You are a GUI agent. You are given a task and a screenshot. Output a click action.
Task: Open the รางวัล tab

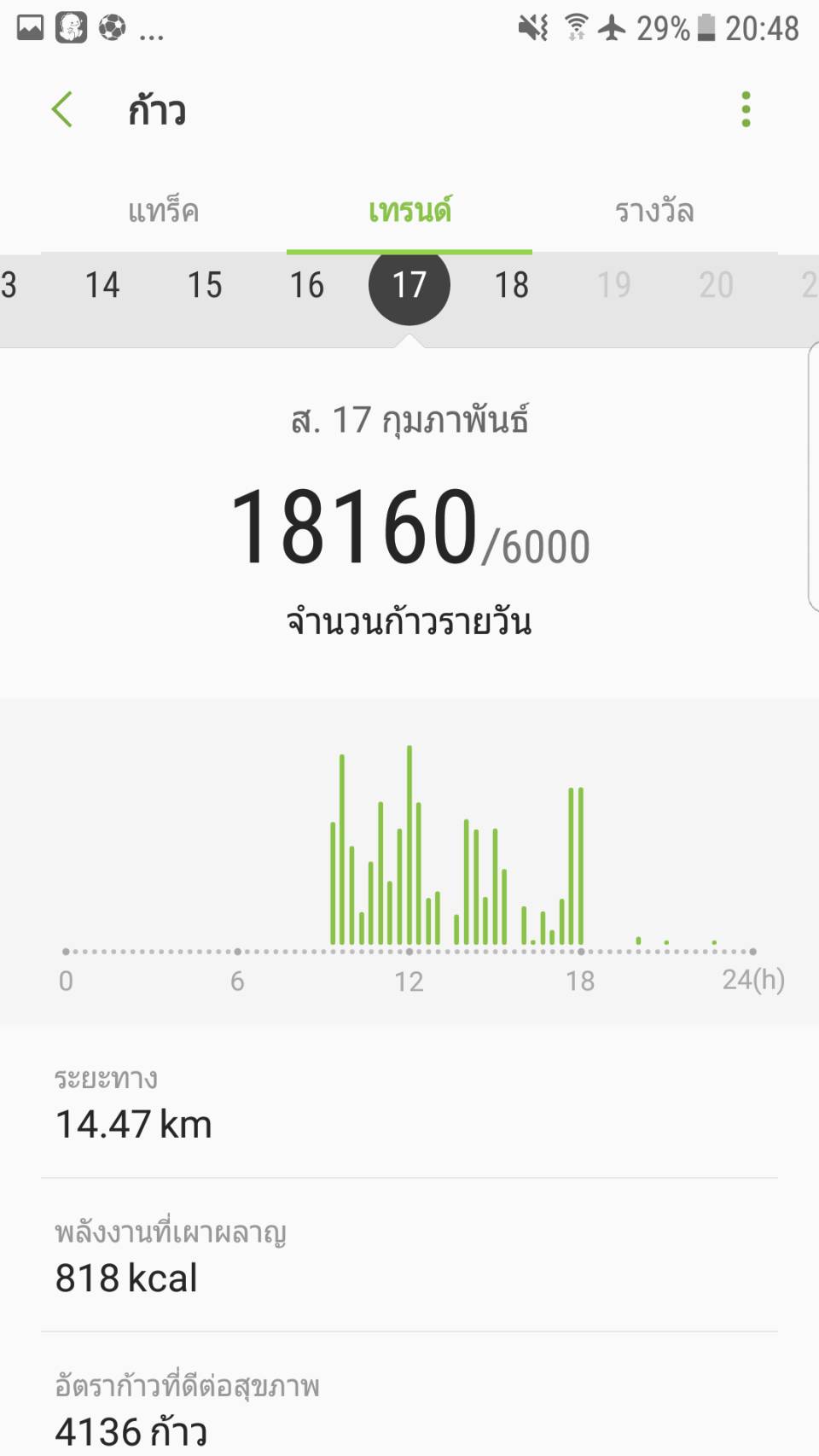tap(654, 211)
